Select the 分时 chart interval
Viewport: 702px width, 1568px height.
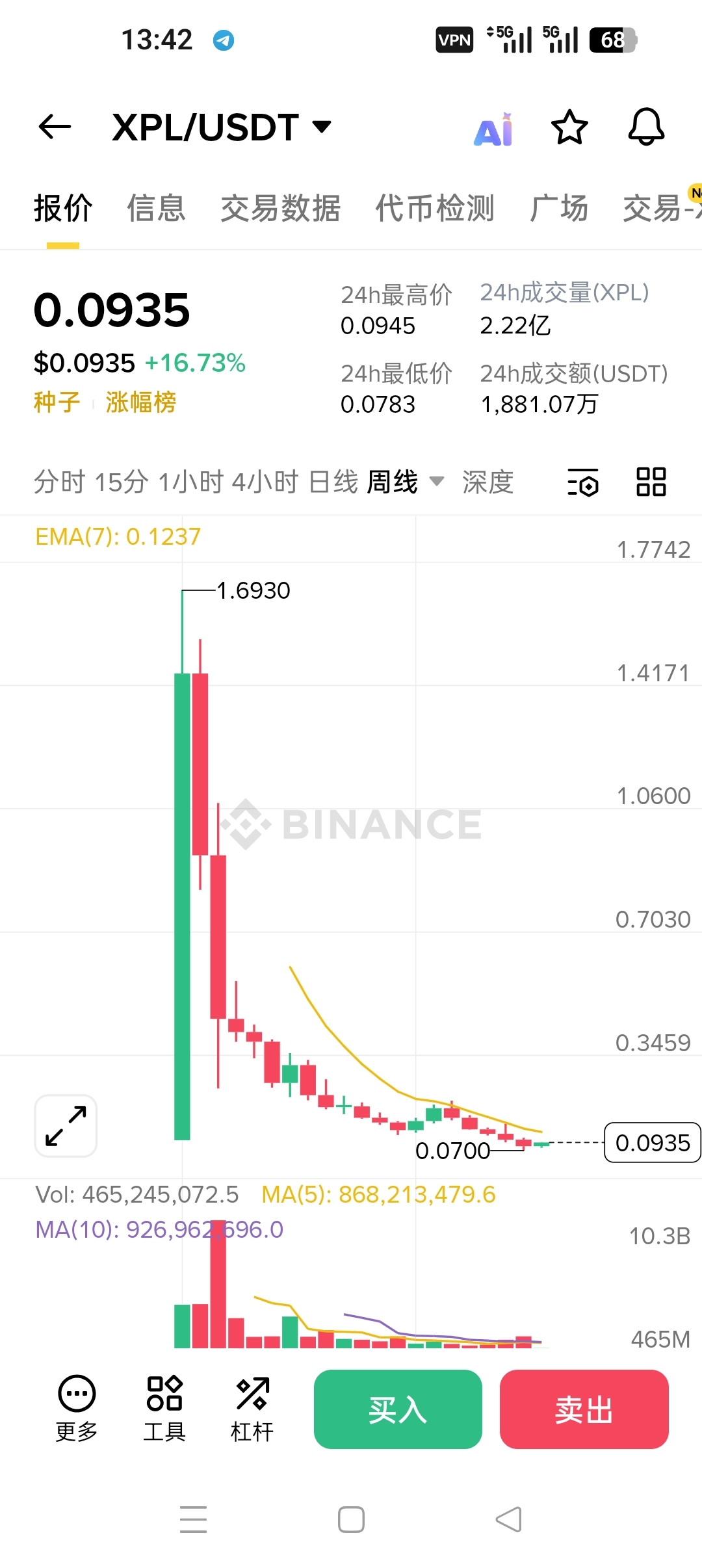pyautogui.click(x=59, y=482)
